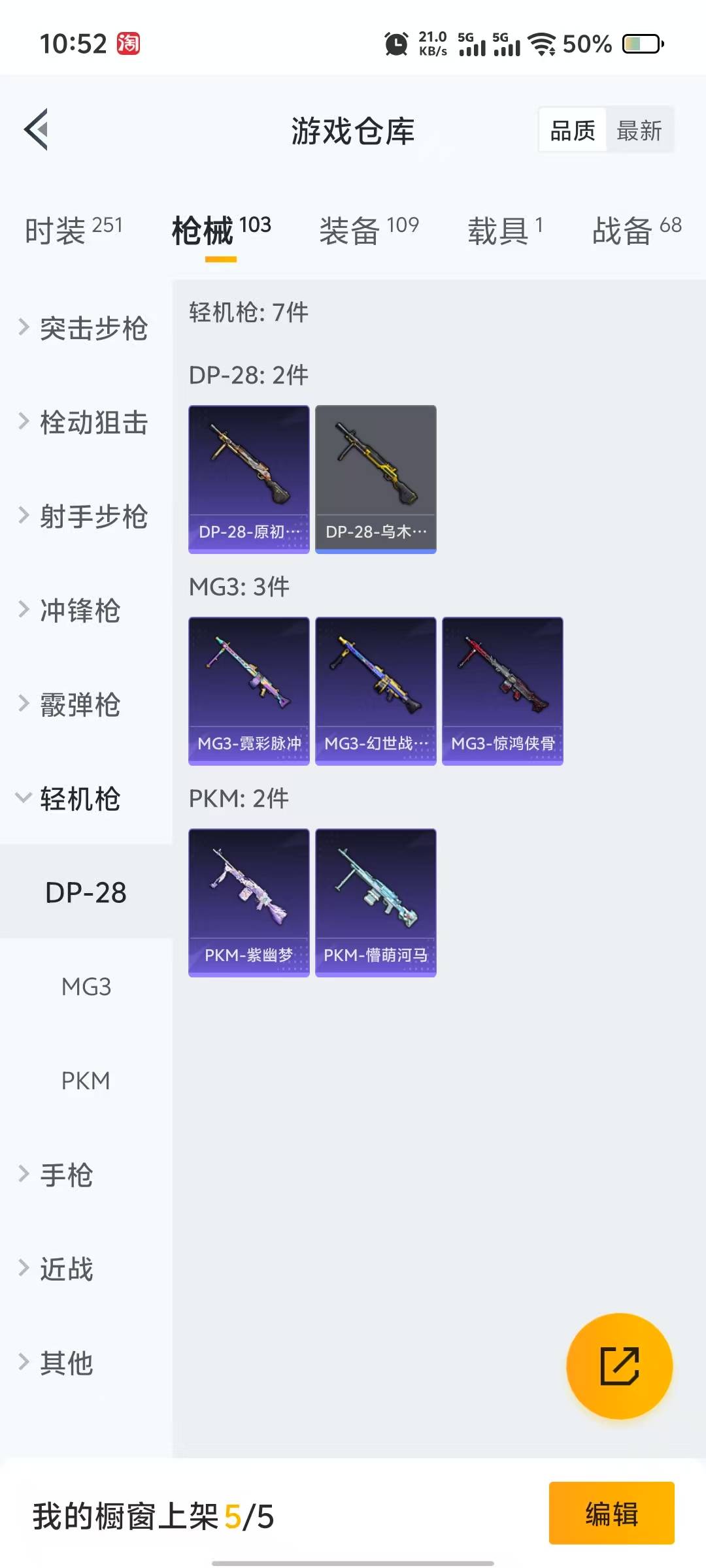The height and width of the screenshot is (1568, 706).
Task: Expand the 手枪 category
Action: [65, 1175]
